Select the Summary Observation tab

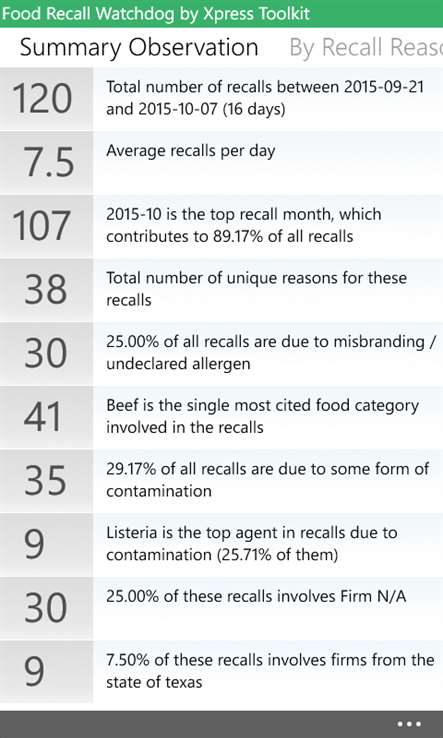(139, 48)
